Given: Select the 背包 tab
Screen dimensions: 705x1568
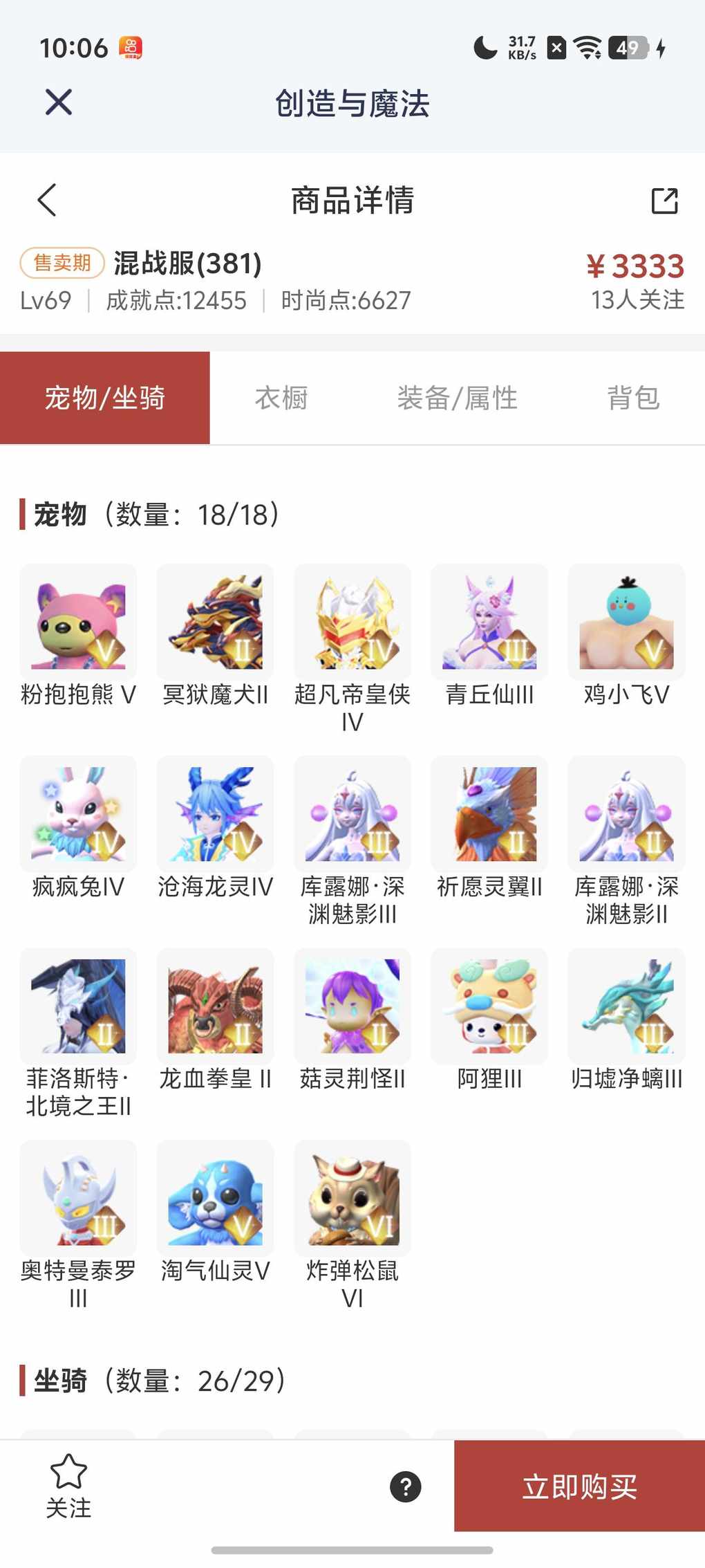Looking at the screenshot, I should (x=633, y=398).
